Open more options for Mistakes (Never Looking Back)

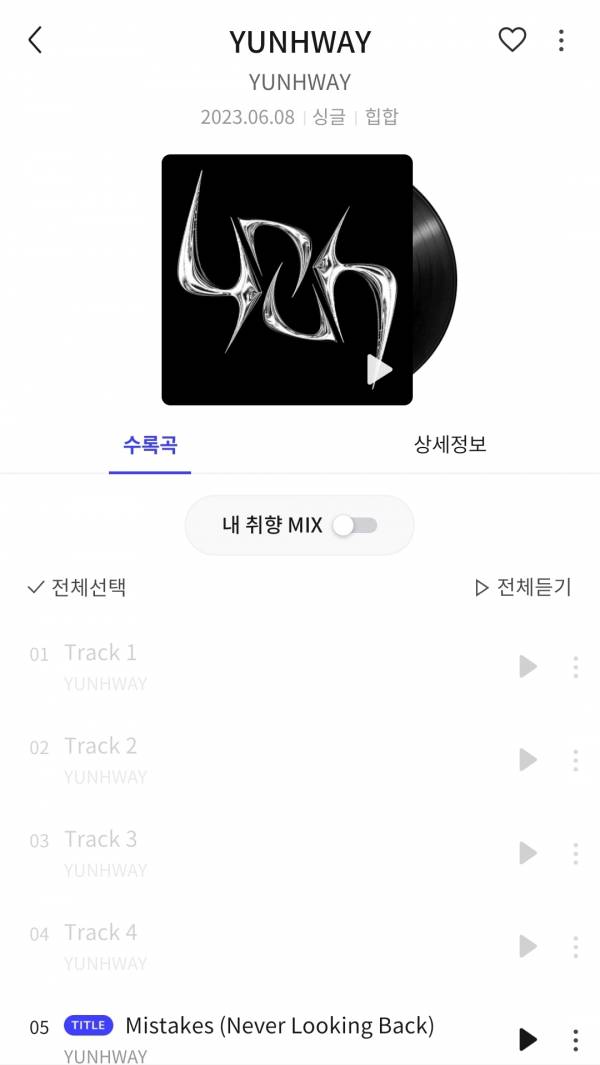(575, 1039)
